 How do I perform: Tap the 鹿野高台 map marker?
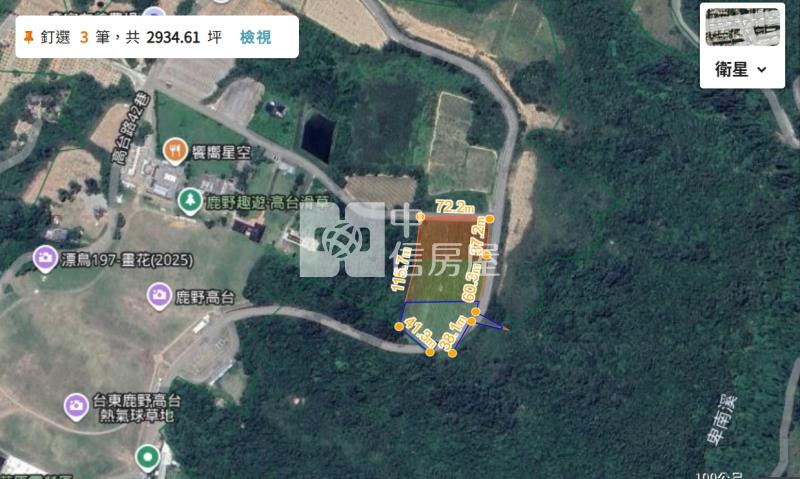(x=159, y=295)
